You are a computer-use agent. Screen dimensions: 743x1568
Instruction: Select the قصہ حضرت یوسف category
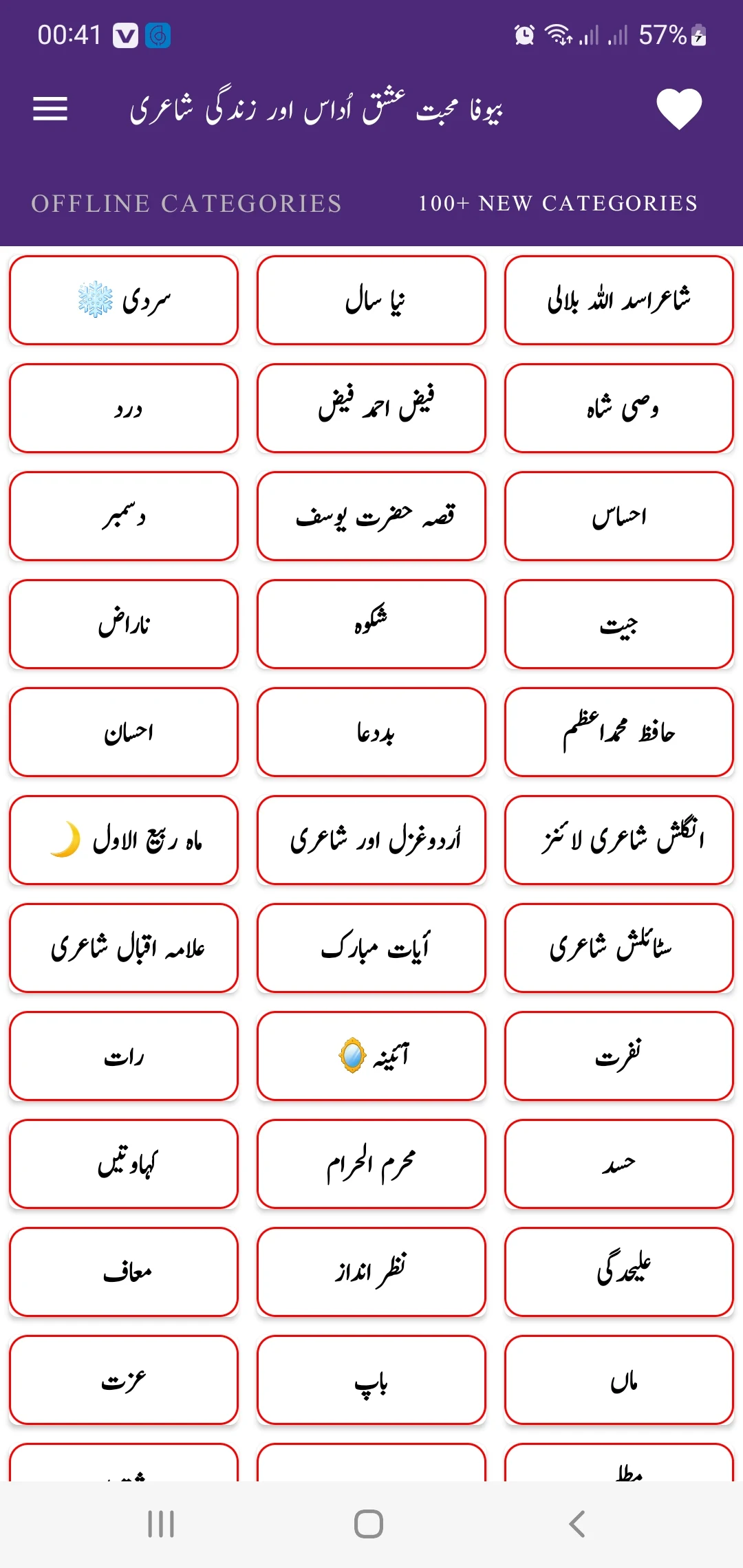tap(370, 516)
